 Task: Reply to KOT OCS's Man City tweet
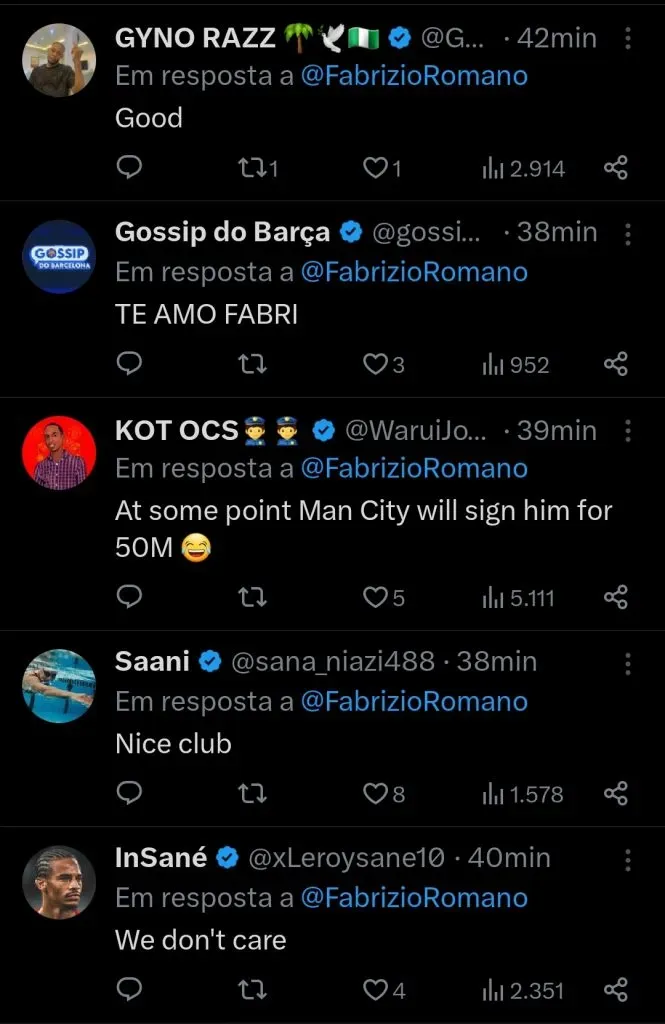130,597
